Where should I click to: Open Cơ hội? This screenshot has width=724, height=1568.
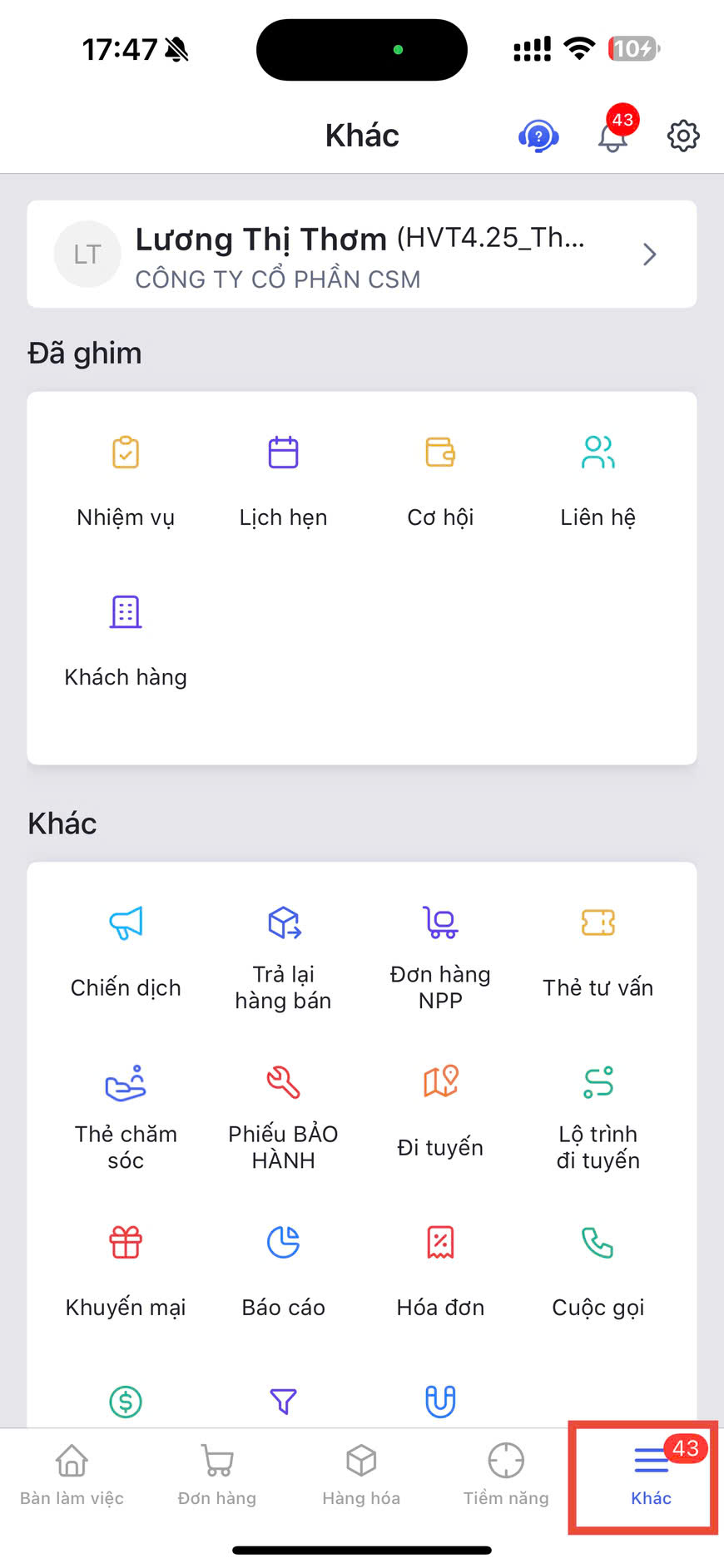pyautogui.click(x=440, y=477)
